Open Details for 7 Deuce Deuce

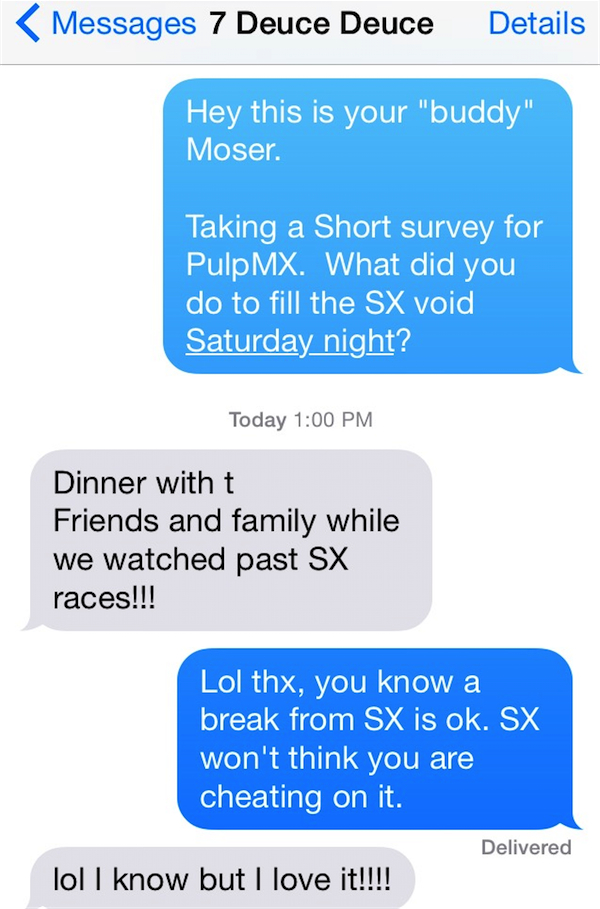click(x=536, y=24)
